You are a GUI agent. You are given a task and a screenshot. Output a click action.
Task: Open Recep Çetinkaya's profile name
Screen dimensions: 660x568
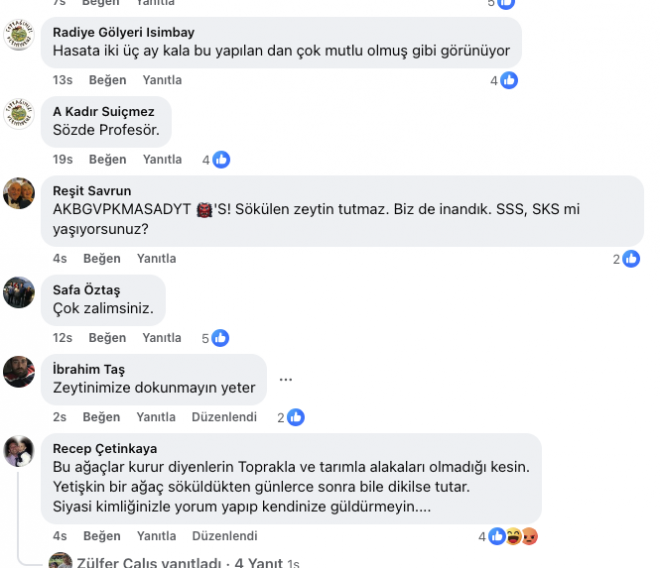pyautogui.click(x=104, y=449)
